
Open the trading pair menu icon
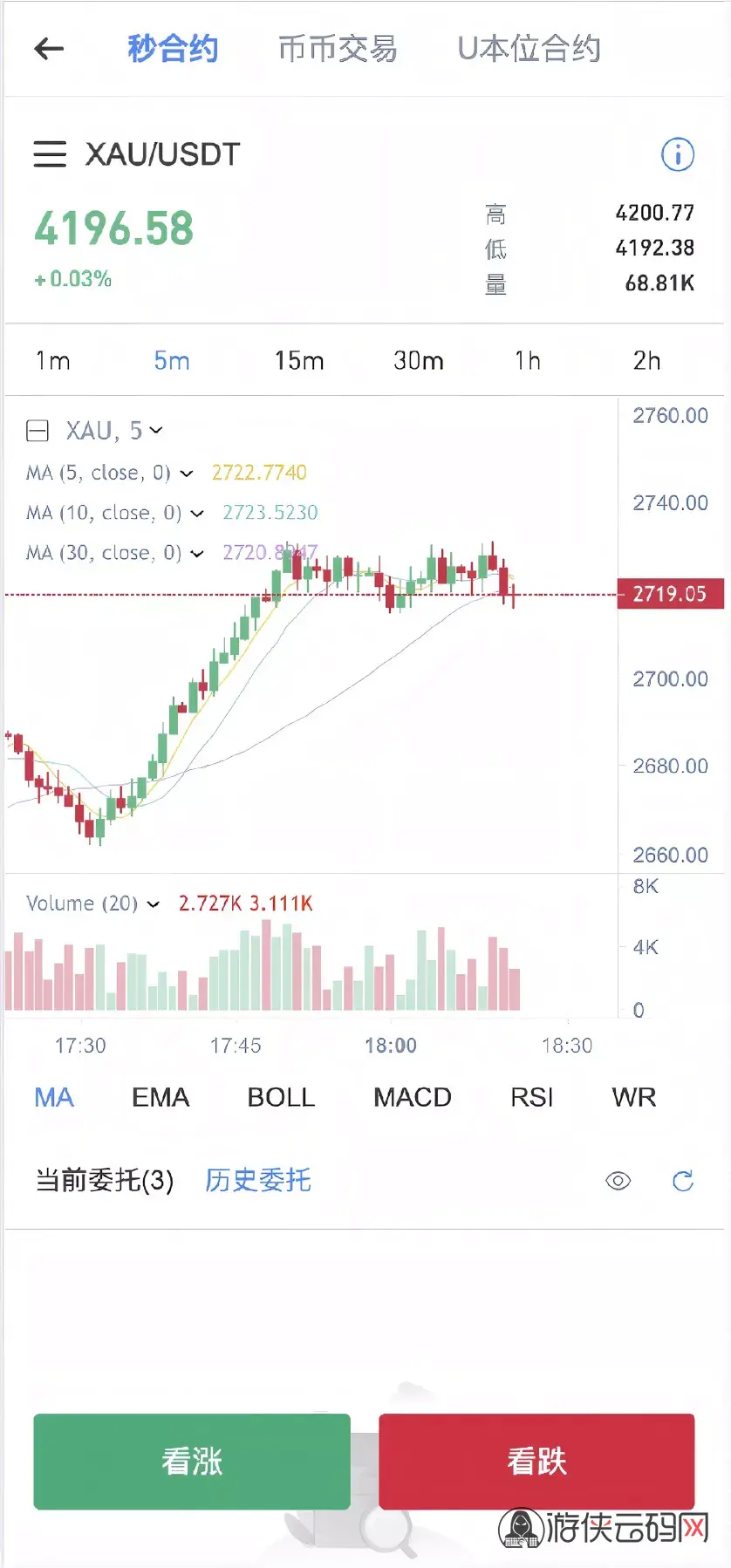[50, 154]
